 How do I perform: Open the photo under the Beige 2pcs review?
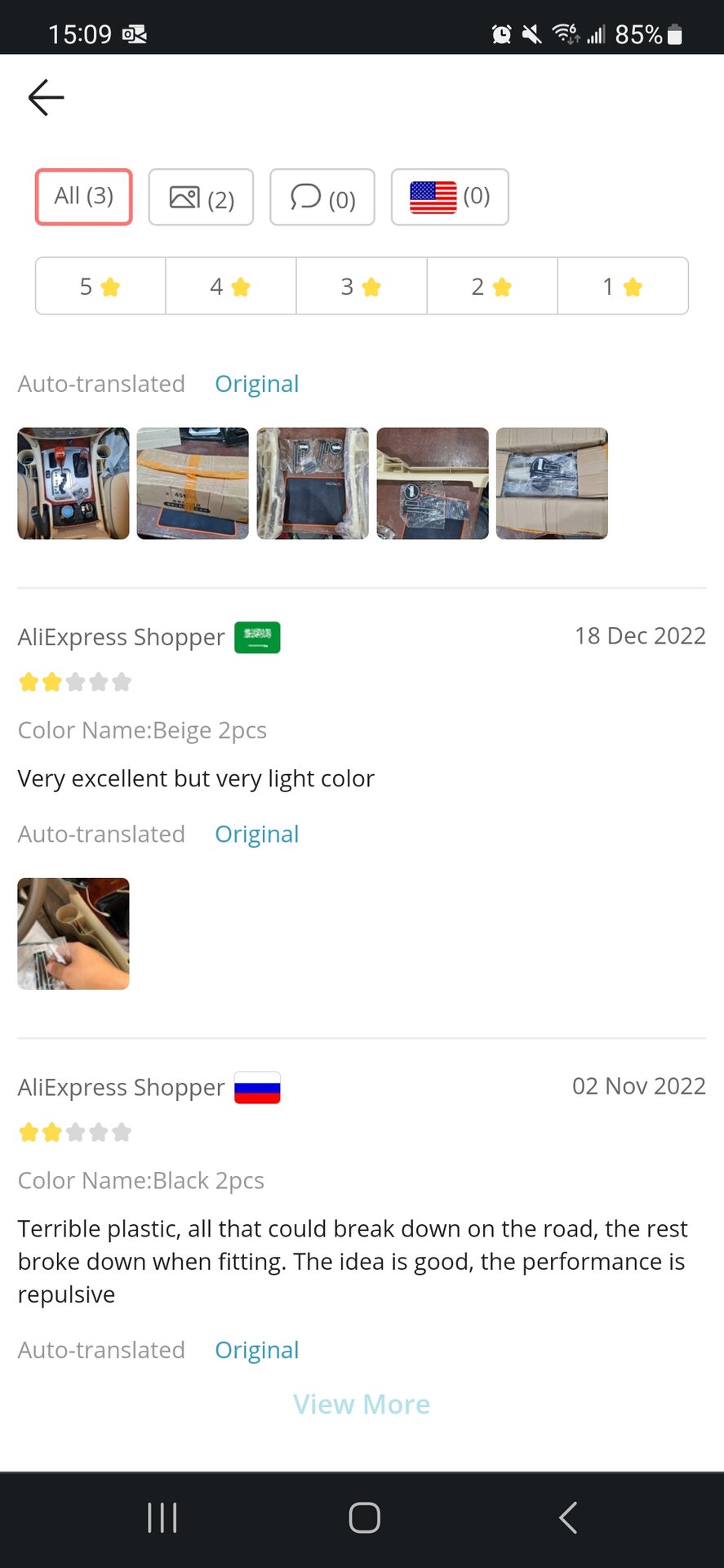73,933
